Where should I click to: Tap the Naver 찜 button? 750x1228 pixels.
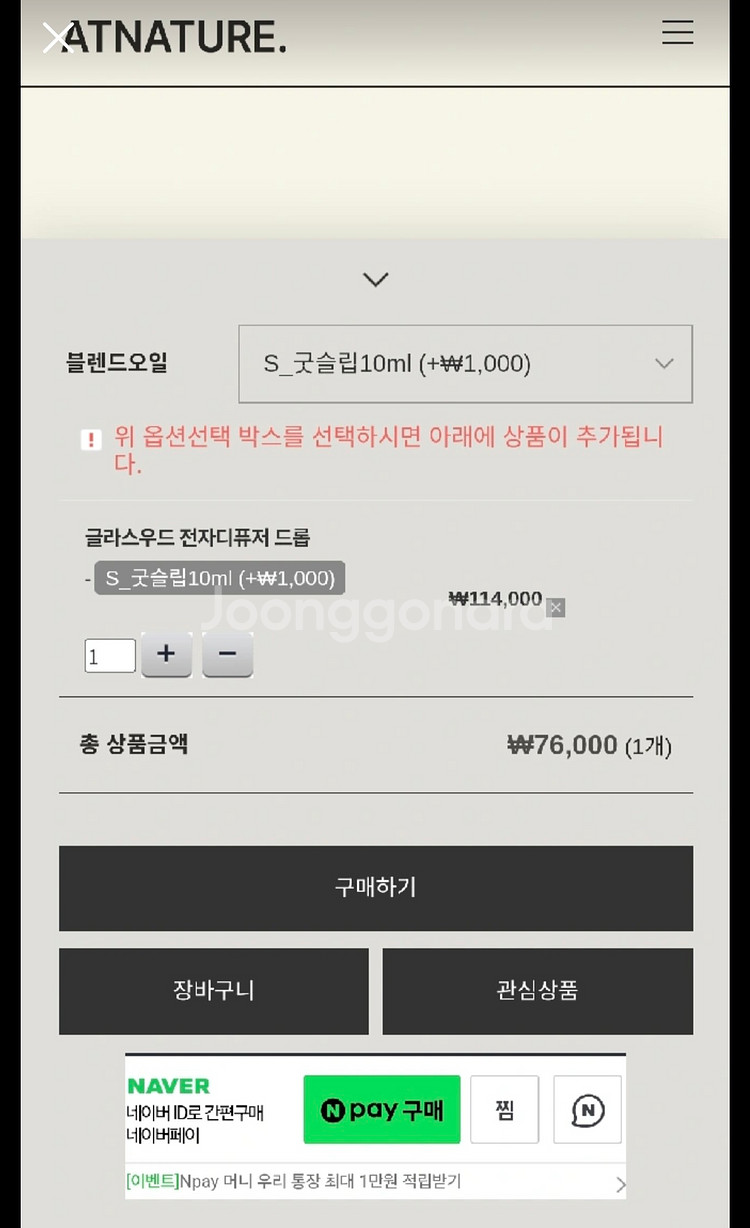[x=504, y=1110]
